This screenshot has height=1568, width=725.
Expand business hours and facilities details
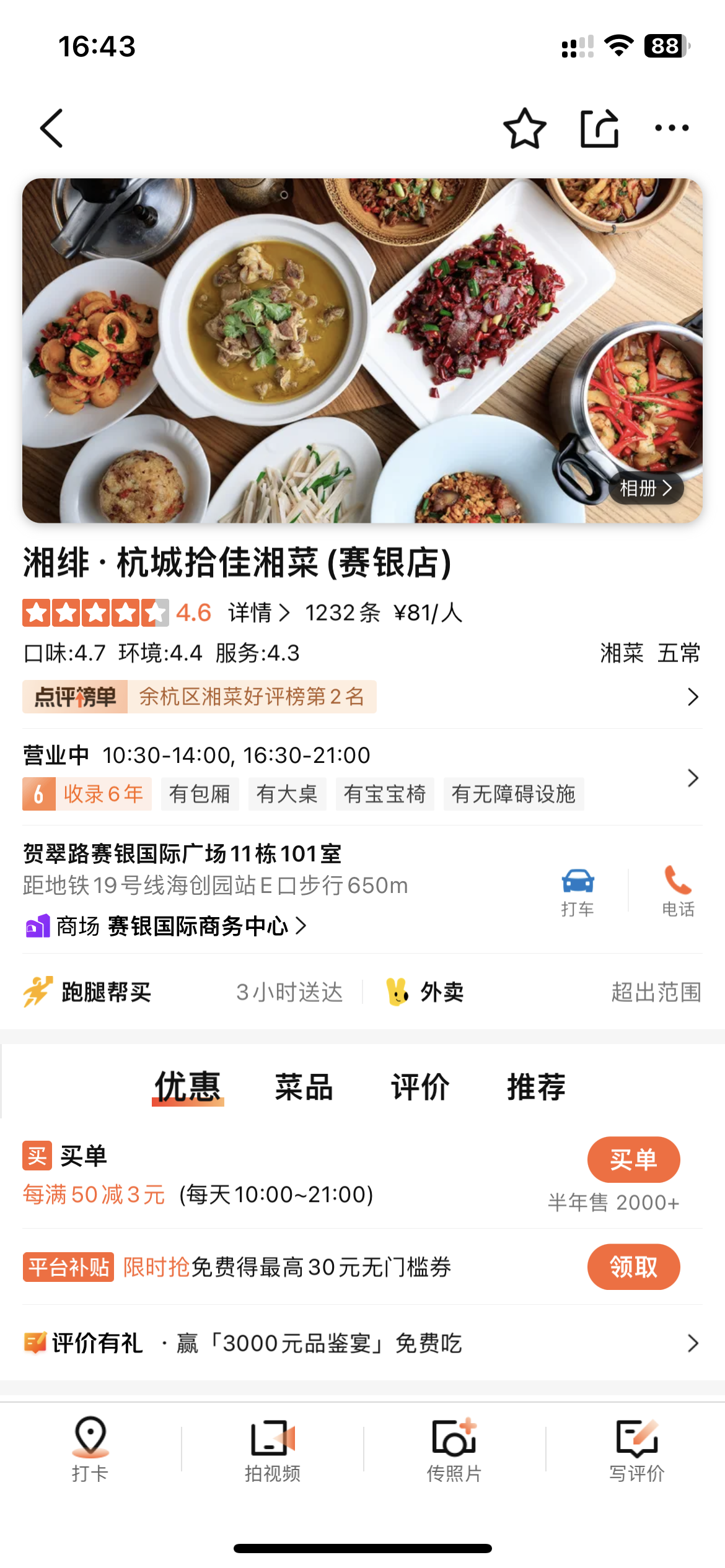pyautogui.click(x=693, y=778)
